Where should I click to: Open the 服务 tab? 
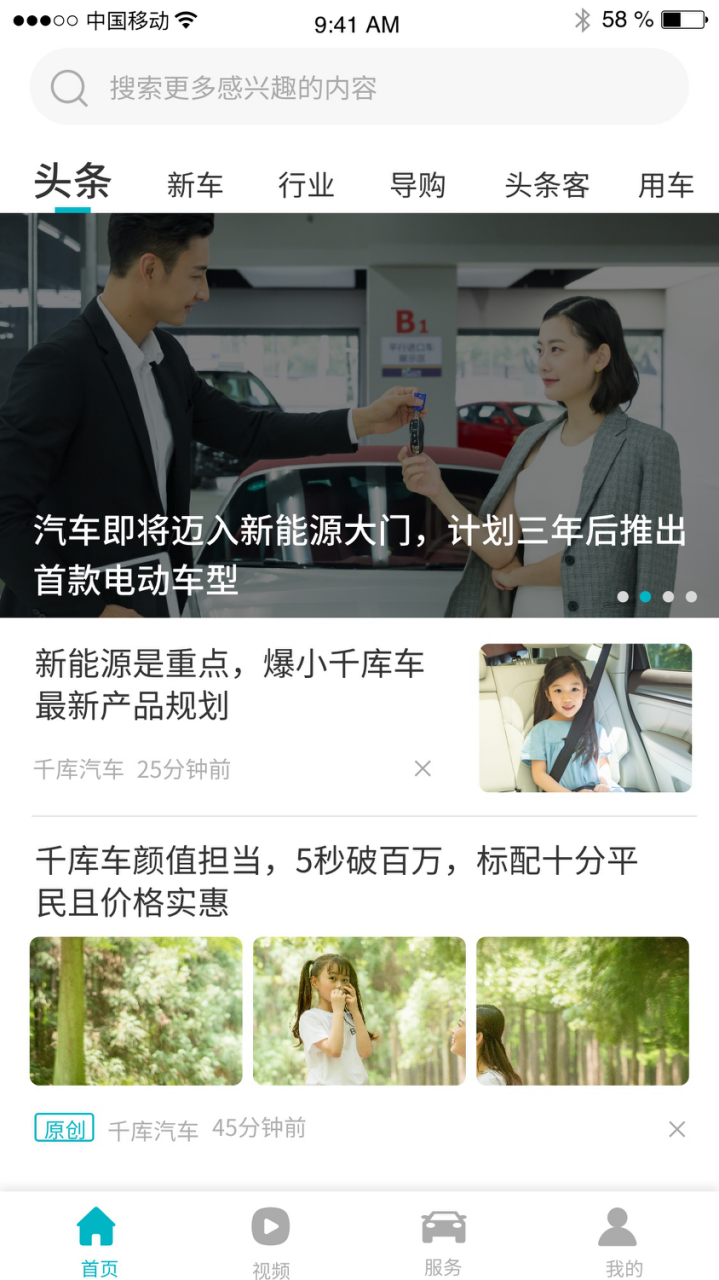pyautogui.click(x=443, y=1240)
